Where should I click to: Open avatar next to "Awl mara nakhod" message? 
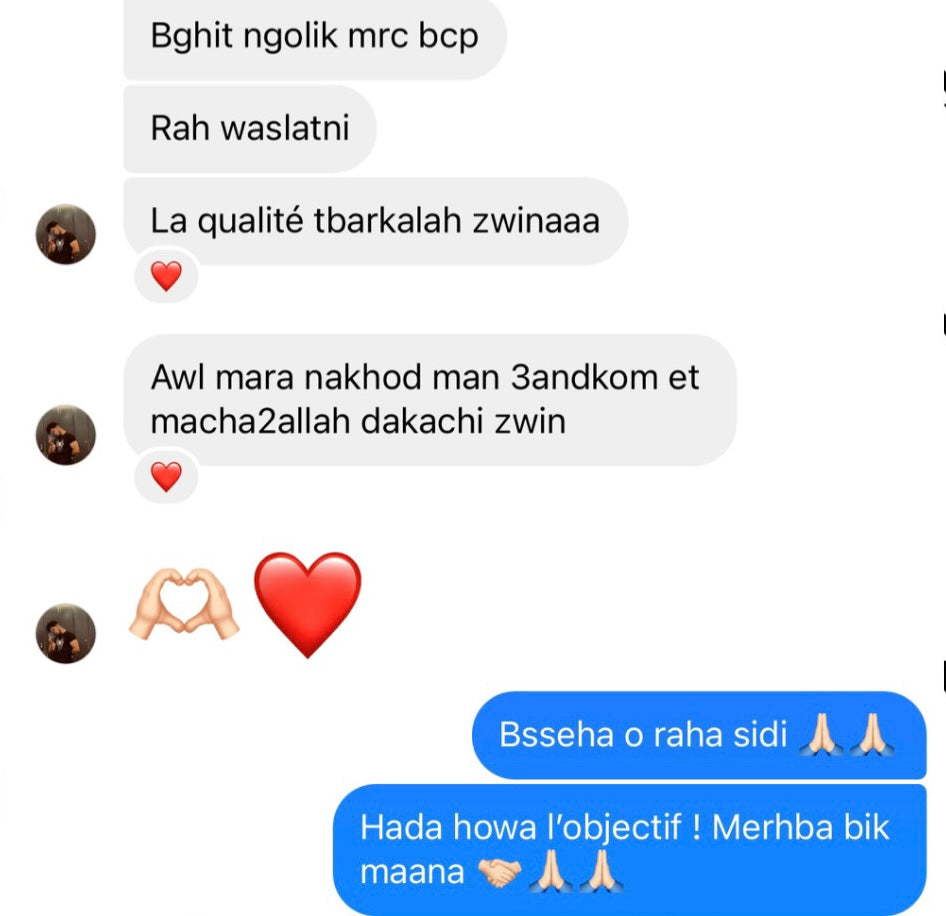tap(66, 435)
